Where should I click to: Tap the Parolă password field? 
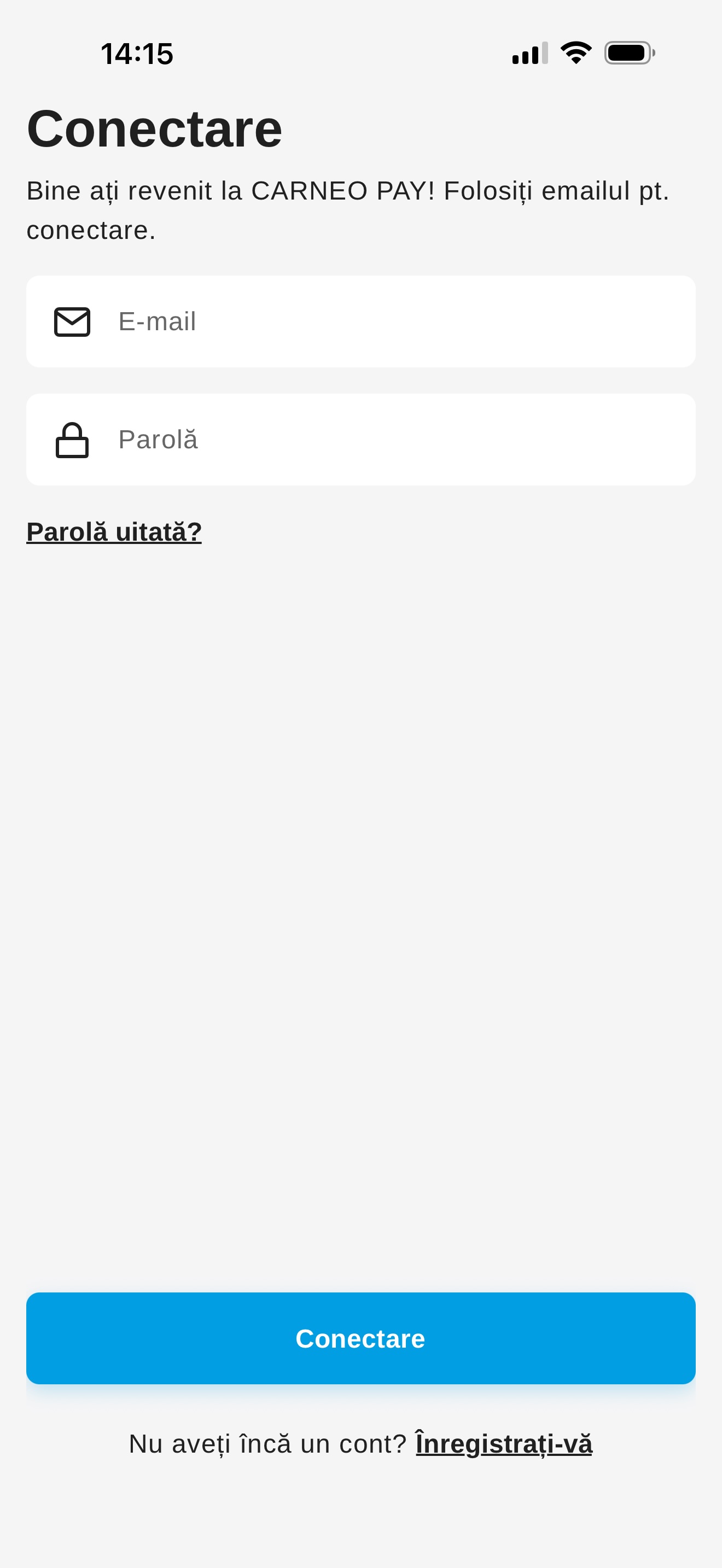[x=361, y=440]
